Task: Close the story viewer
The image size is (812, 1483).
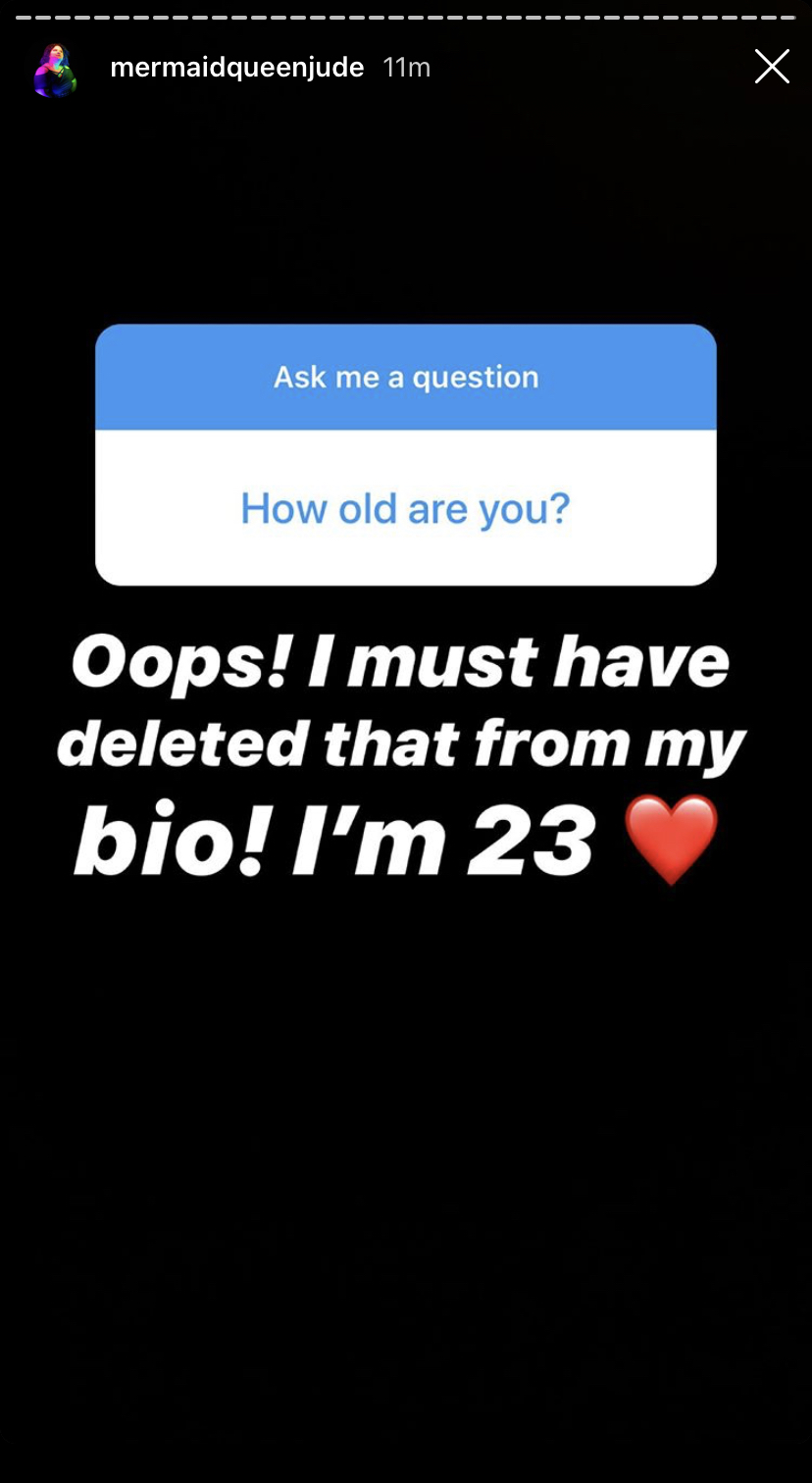Action: coord(772,67)
